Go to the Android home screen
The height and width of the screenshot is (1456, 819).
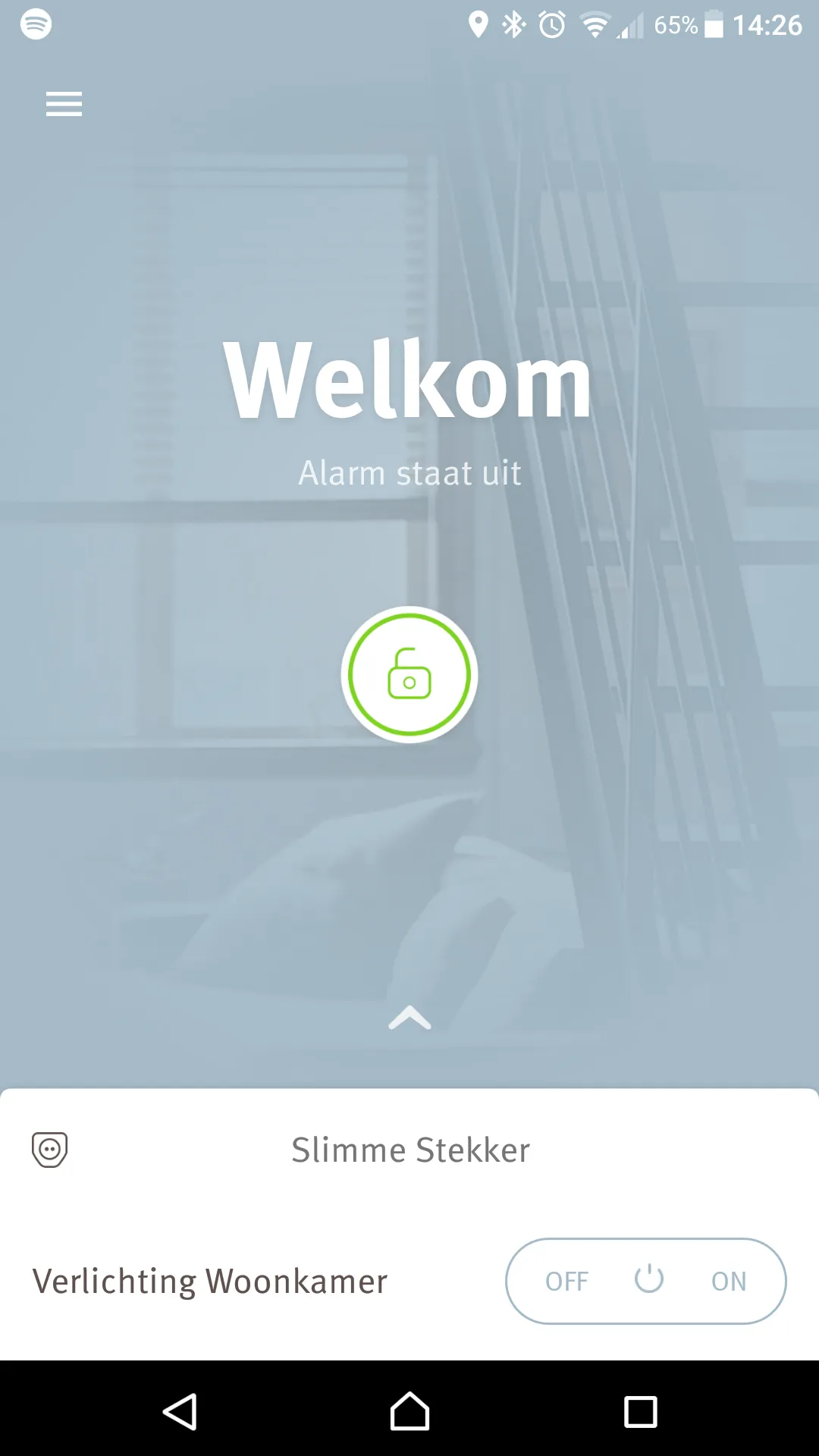409,1411
